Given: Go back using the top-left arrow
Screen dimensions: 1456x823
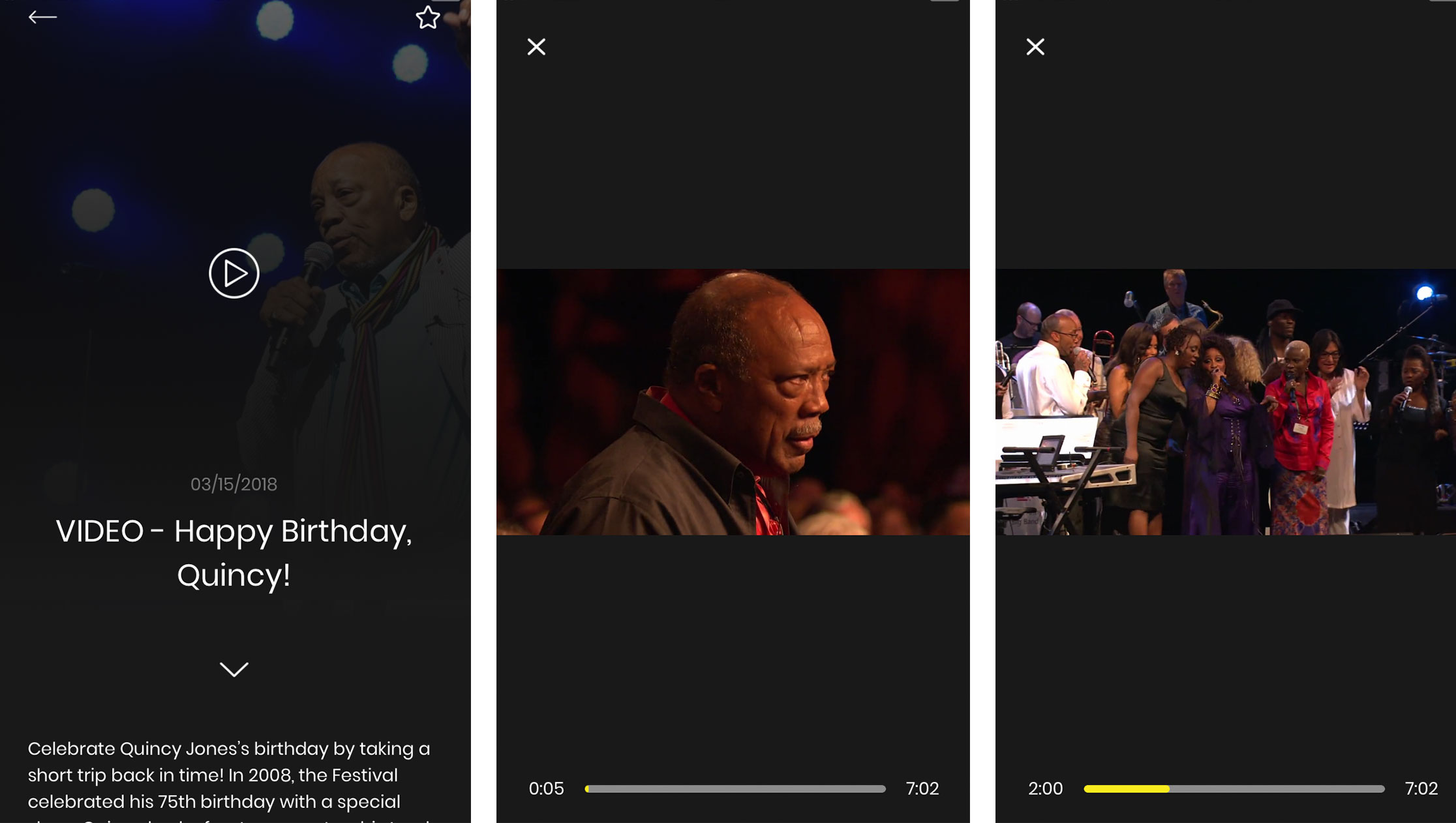Looking at the screenshot, I should (x=42, y=17).
